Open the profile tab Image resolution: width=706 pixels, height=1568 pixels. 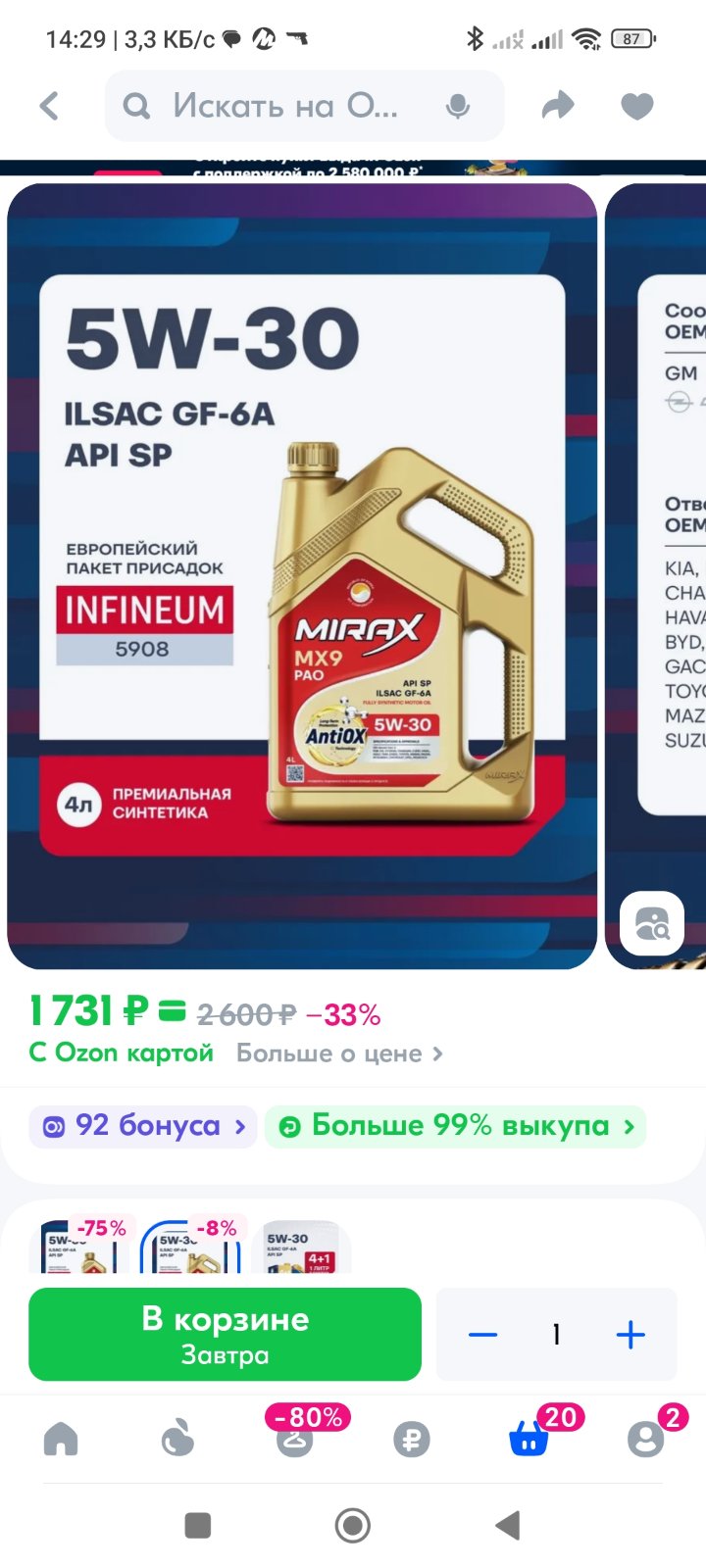(x=646, y=1439)
